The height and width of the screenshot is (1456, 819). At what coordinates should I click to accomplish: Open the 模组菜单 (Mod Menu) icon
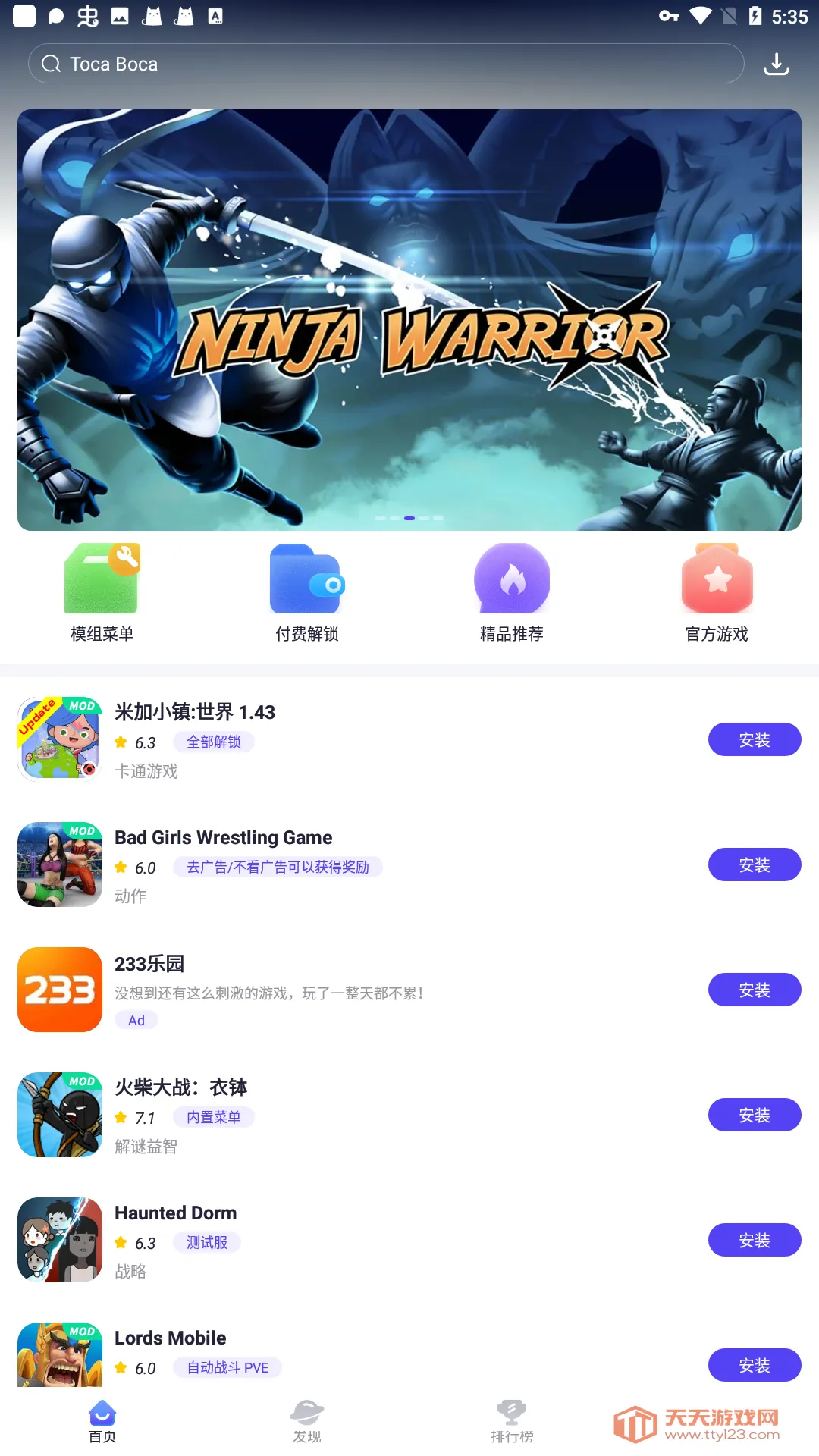101,578
